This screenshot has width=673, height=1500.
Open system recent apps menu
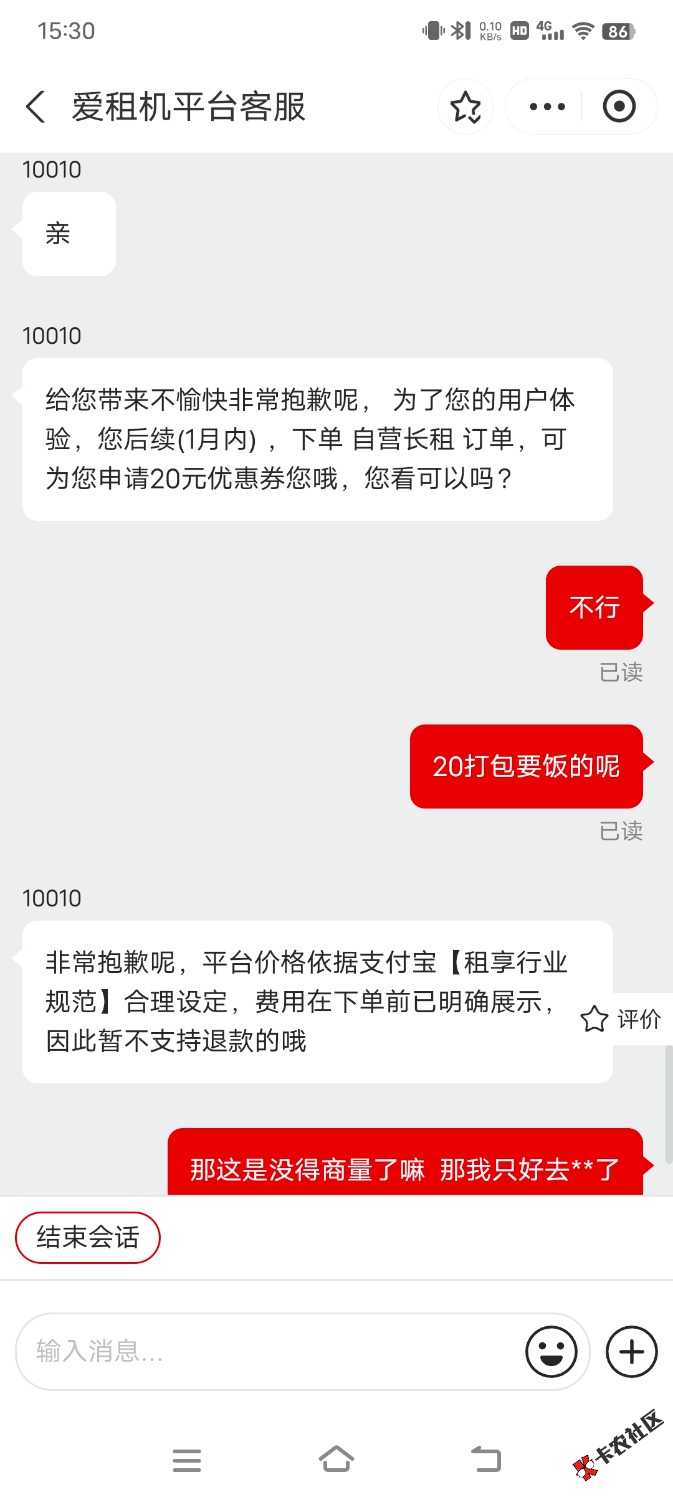[187, 1461]
